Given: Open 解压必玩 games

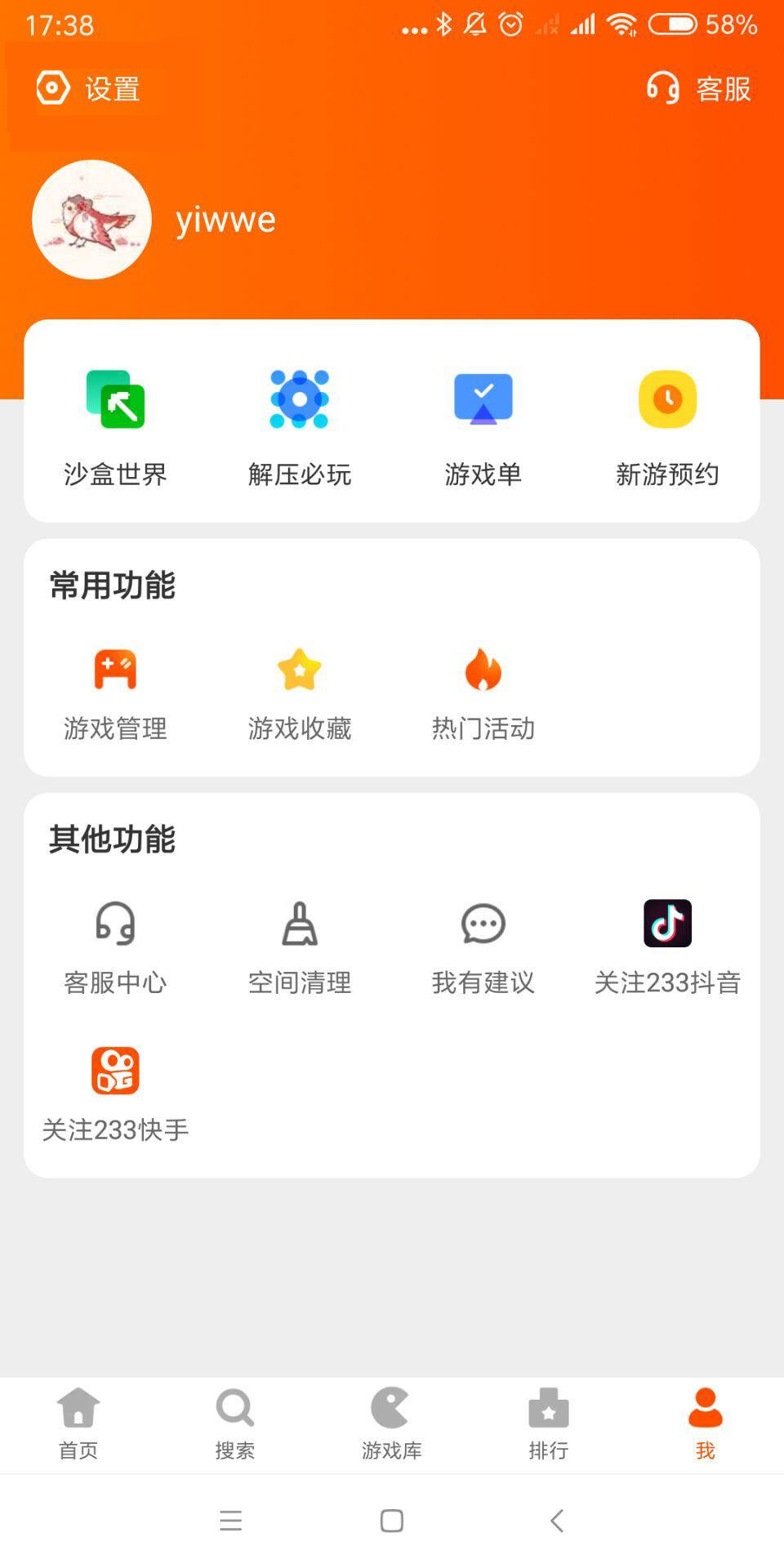Looking at the screenshot, I should point(300,423).
